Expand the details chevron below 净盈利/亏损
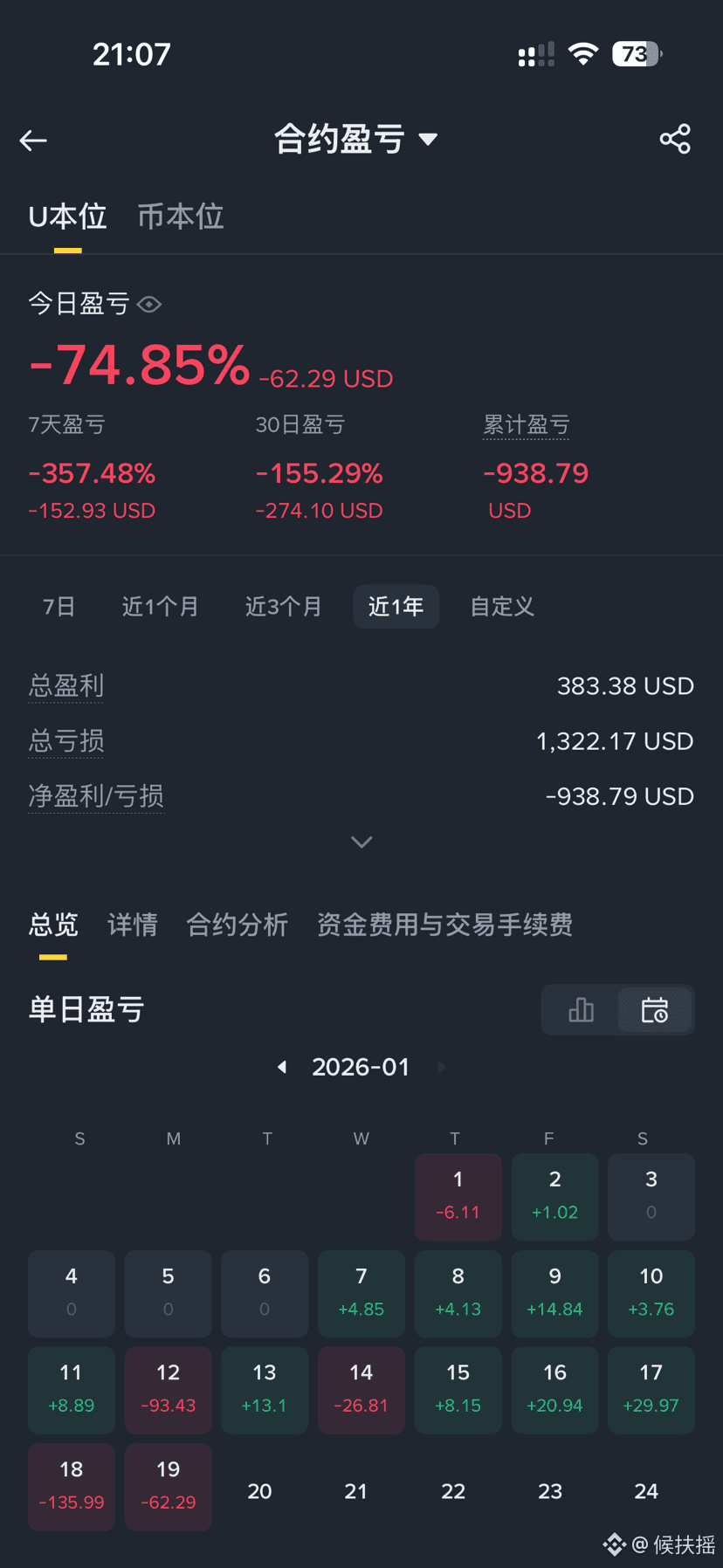The image size is (723, 1568). click(x=361, y=842)
